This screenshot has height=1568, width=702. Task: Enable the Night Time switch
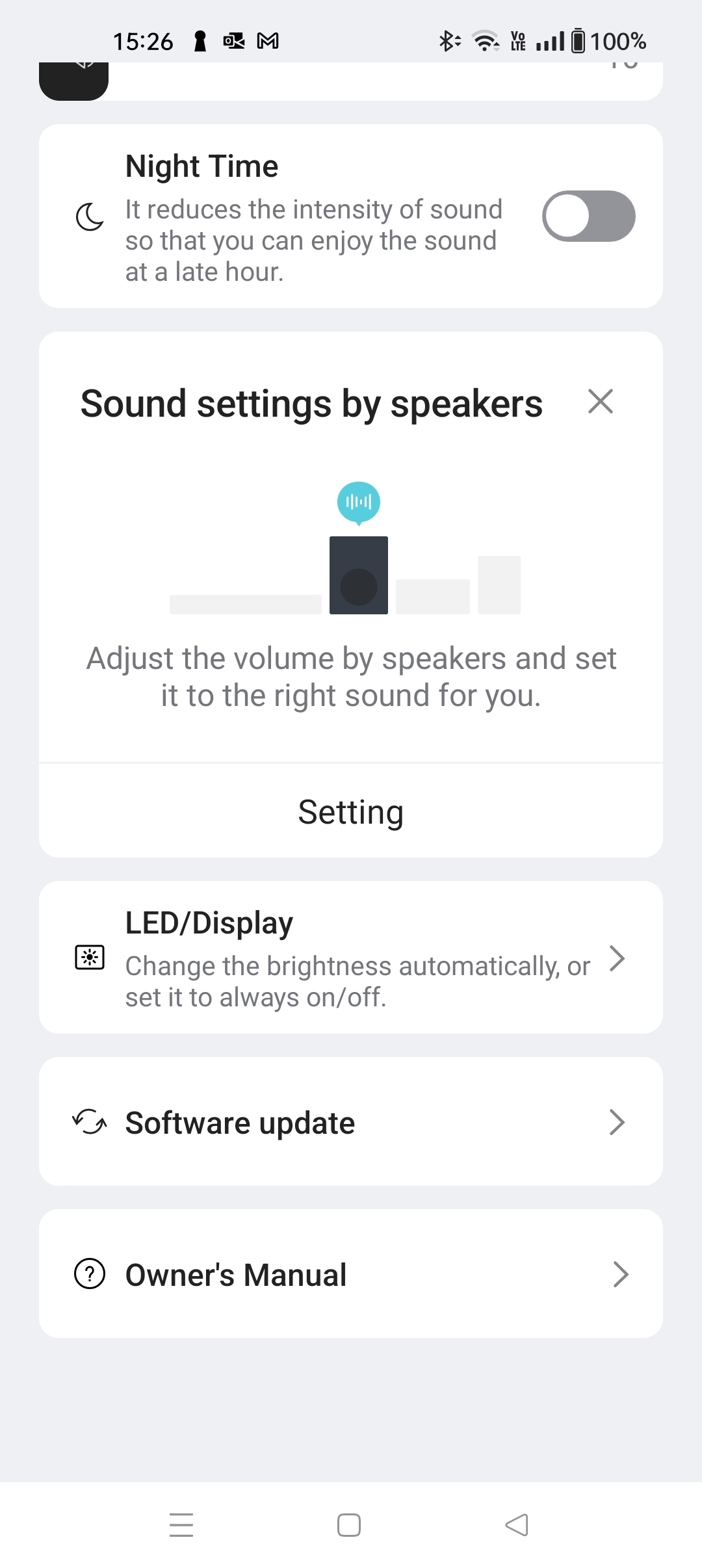588,216
